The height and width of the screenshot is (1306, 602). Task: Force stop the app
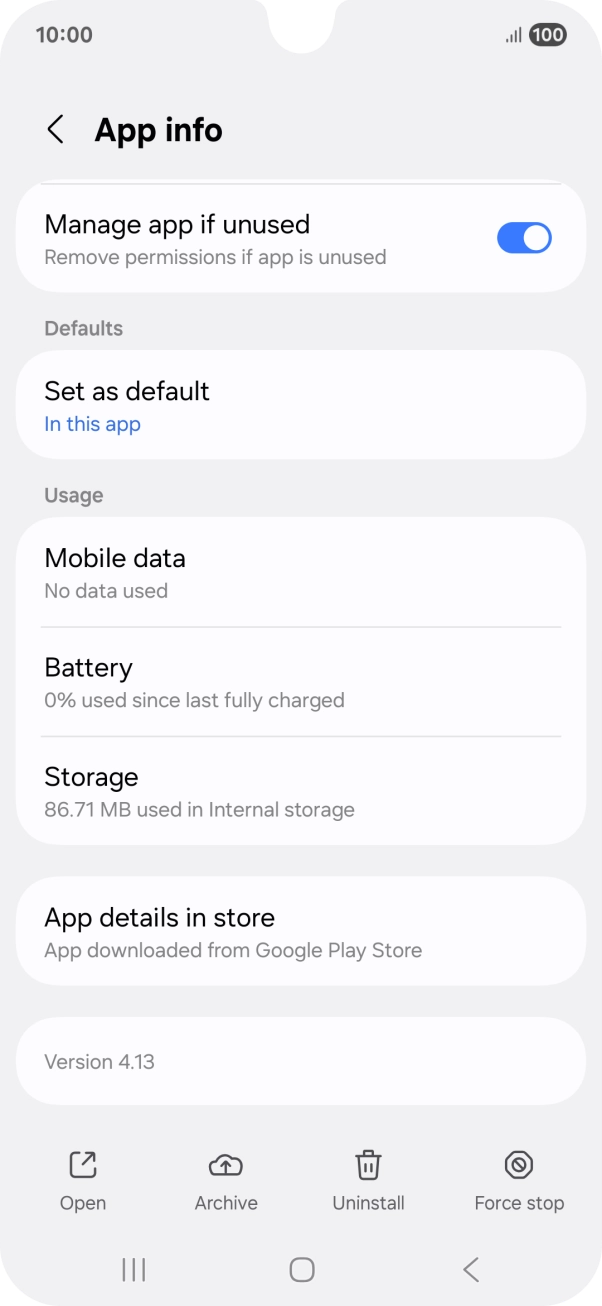tap(519, 1181)
